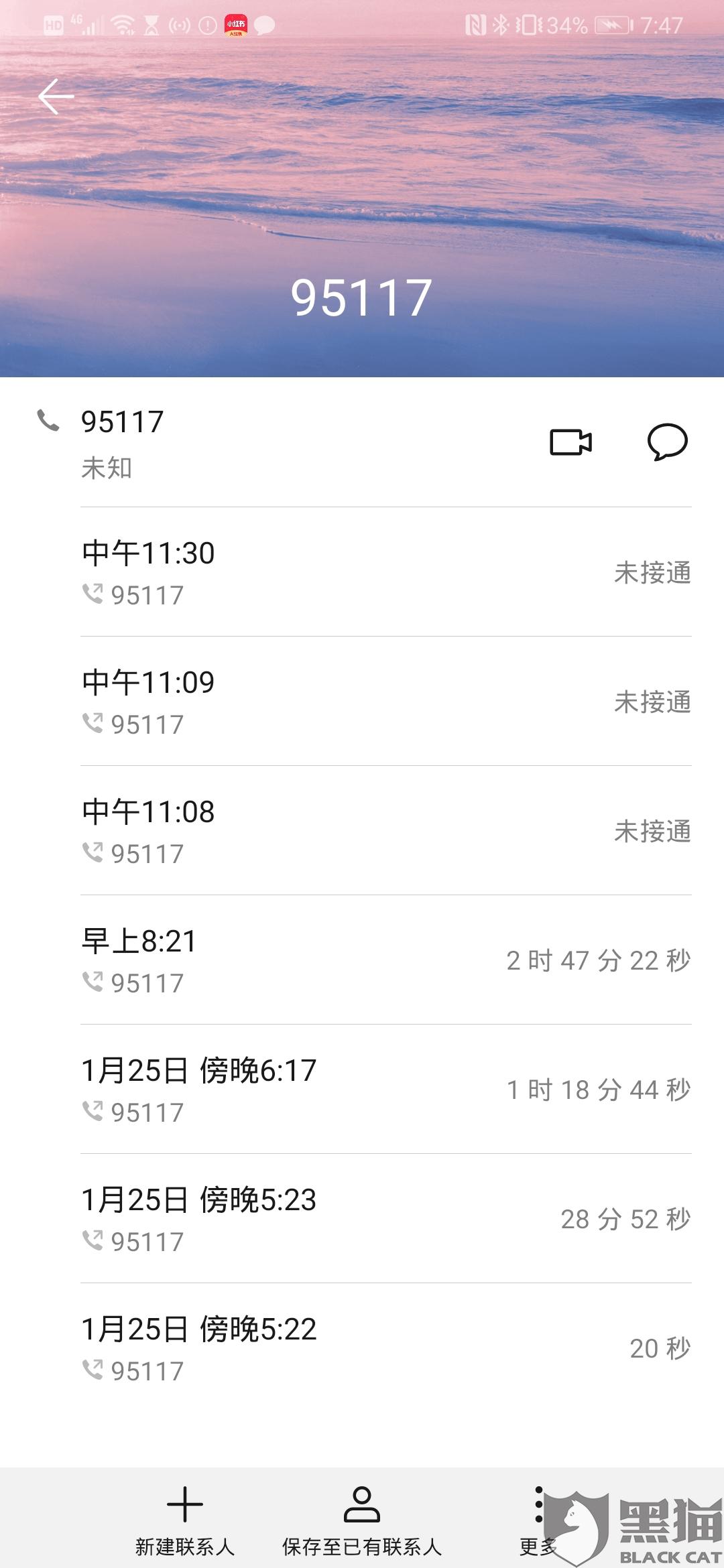Select the 中午11:09 call record
The width and height of the screenshot is (724, 1568).
[385, 702]
